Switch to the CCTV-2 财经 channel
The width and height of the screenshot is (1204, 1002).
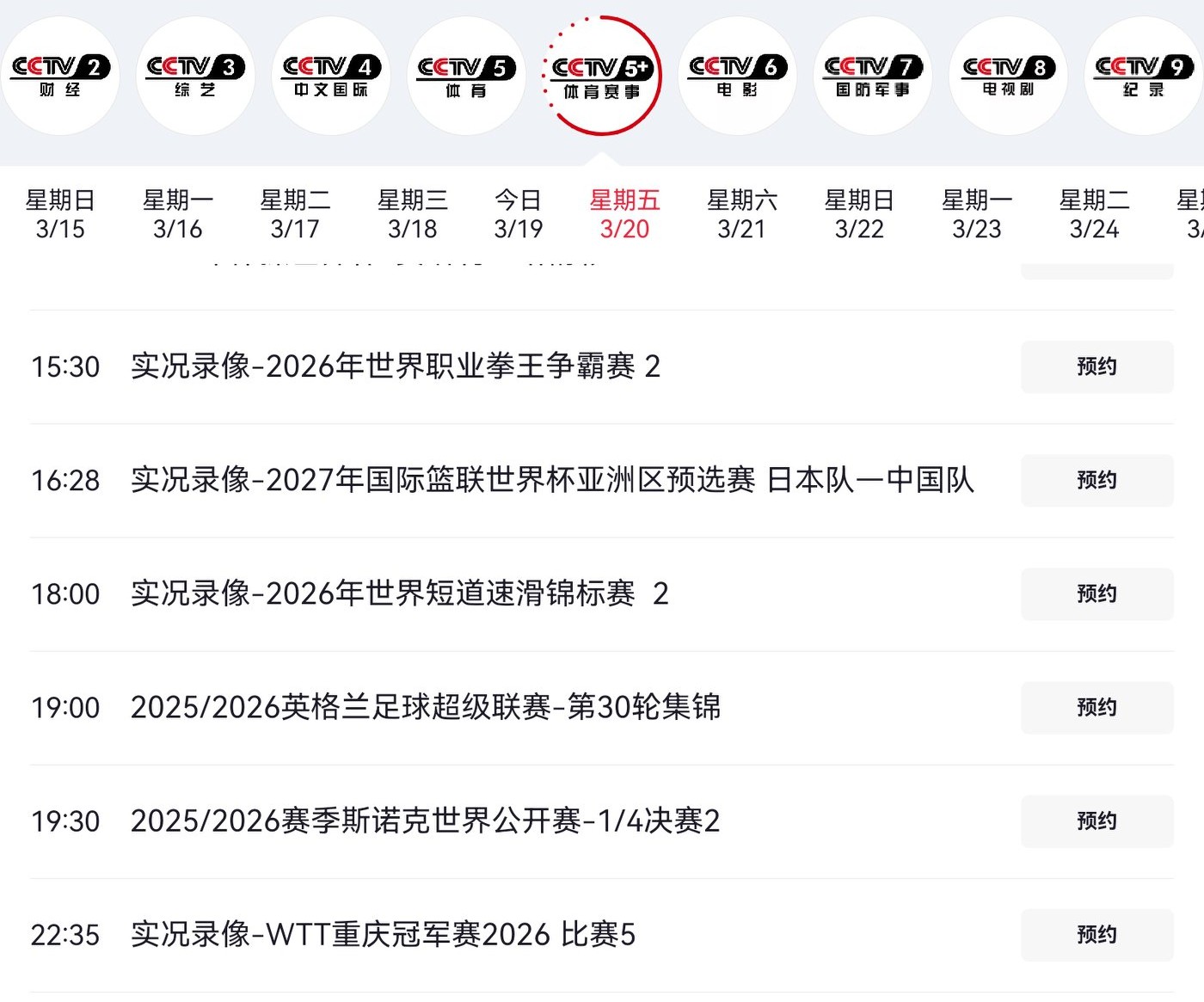point(60,76)
